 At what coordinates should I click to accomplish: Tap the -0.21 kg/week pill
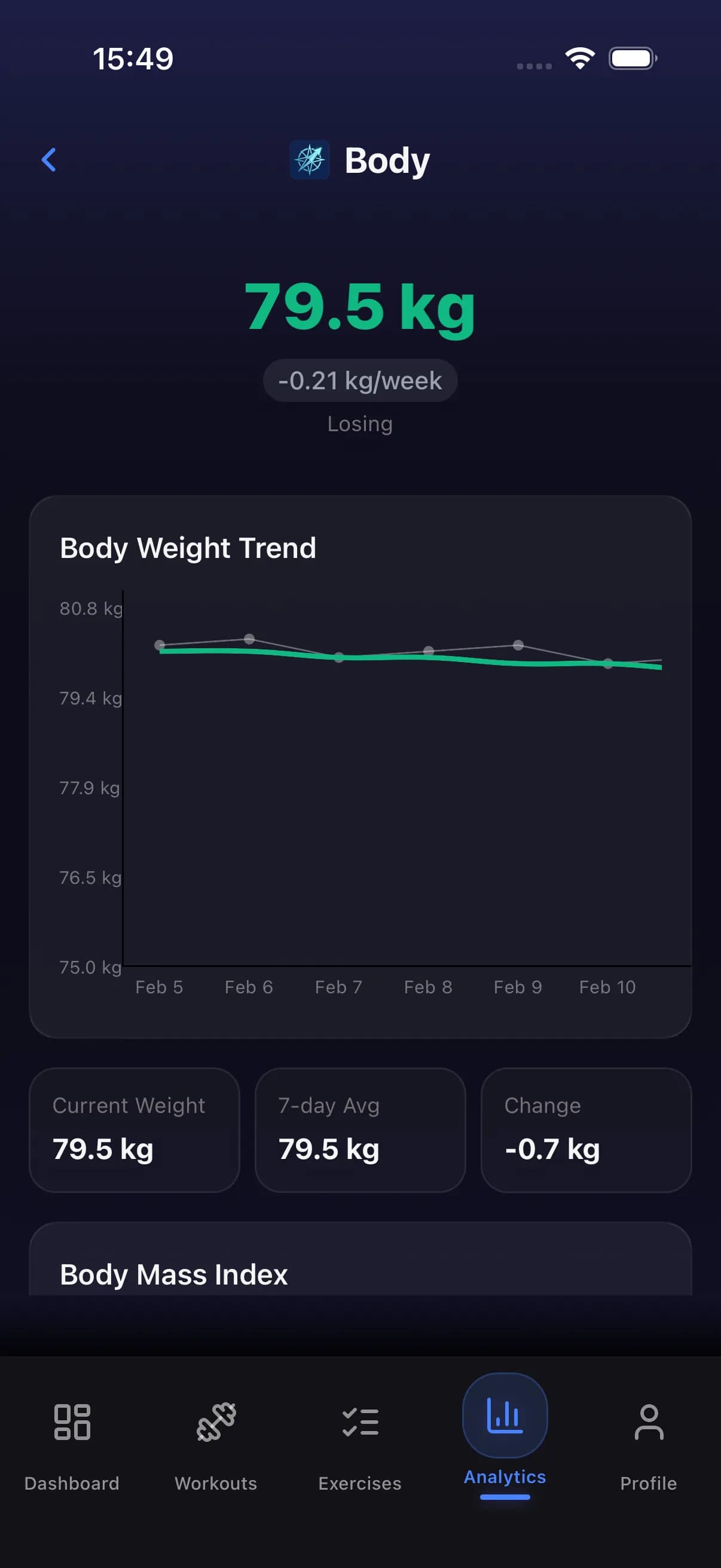pos(360,380)
